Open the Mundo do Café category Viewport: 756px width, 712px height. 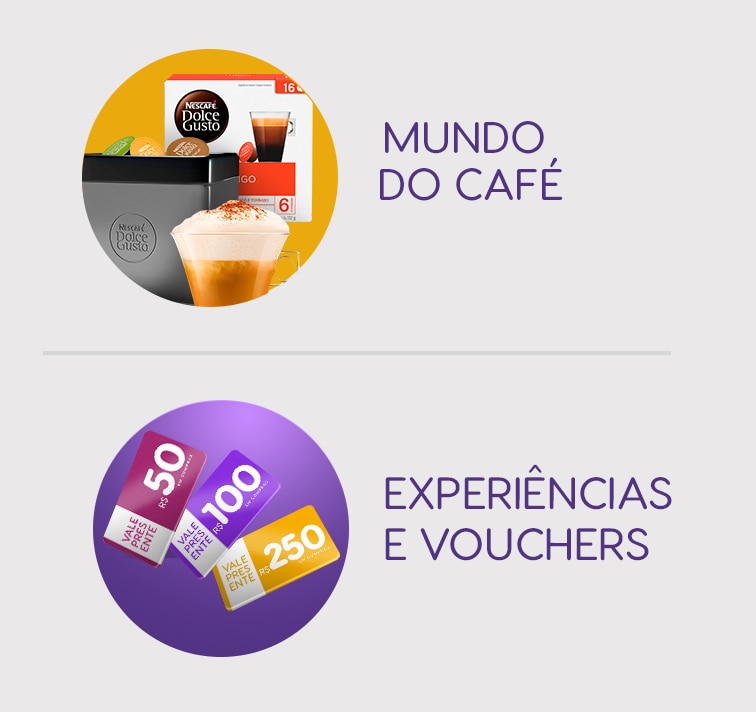point(470,162)
